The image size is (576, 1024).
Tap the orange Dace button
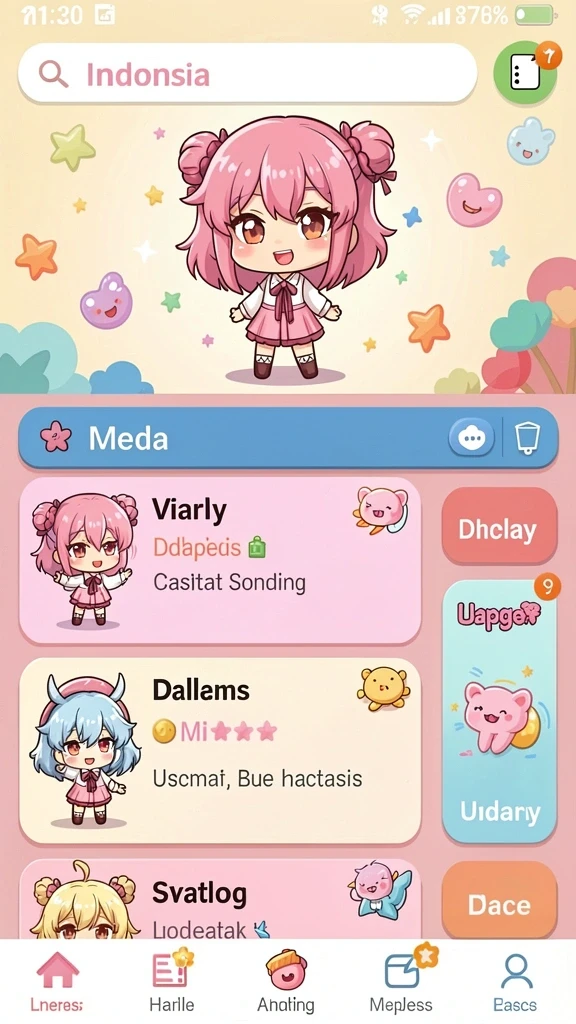point(500,903)
